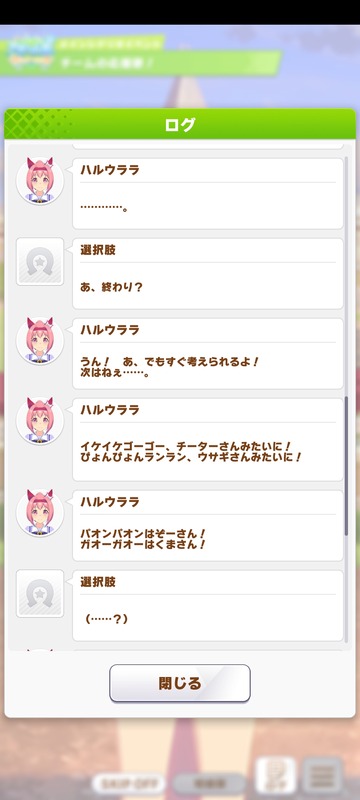Tap the log's vertical scrollbar track
360x800 pixels.
click(347, 399)
